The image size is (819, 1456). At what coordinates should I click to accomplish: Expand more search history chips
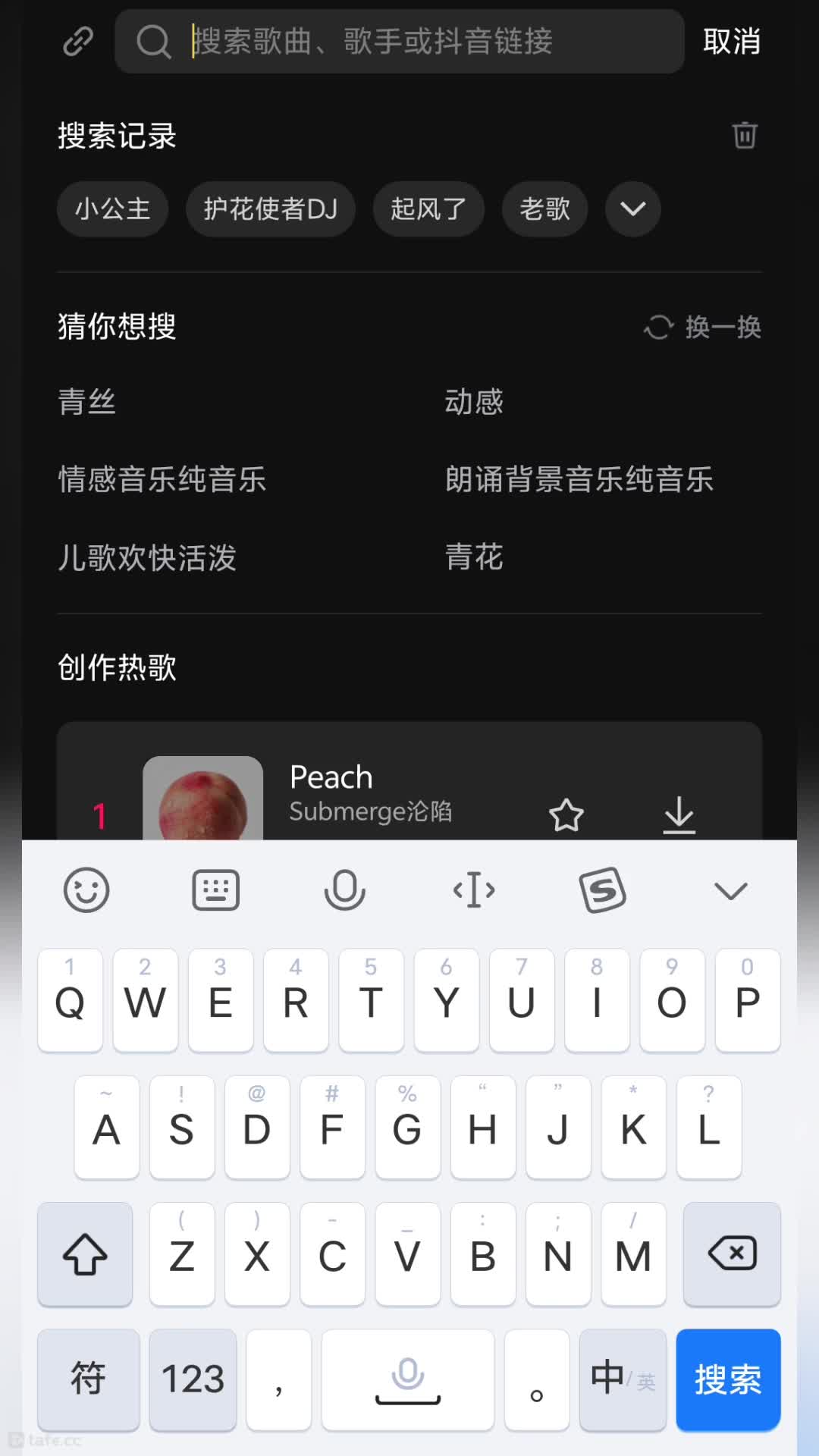[x=632, y=209]
